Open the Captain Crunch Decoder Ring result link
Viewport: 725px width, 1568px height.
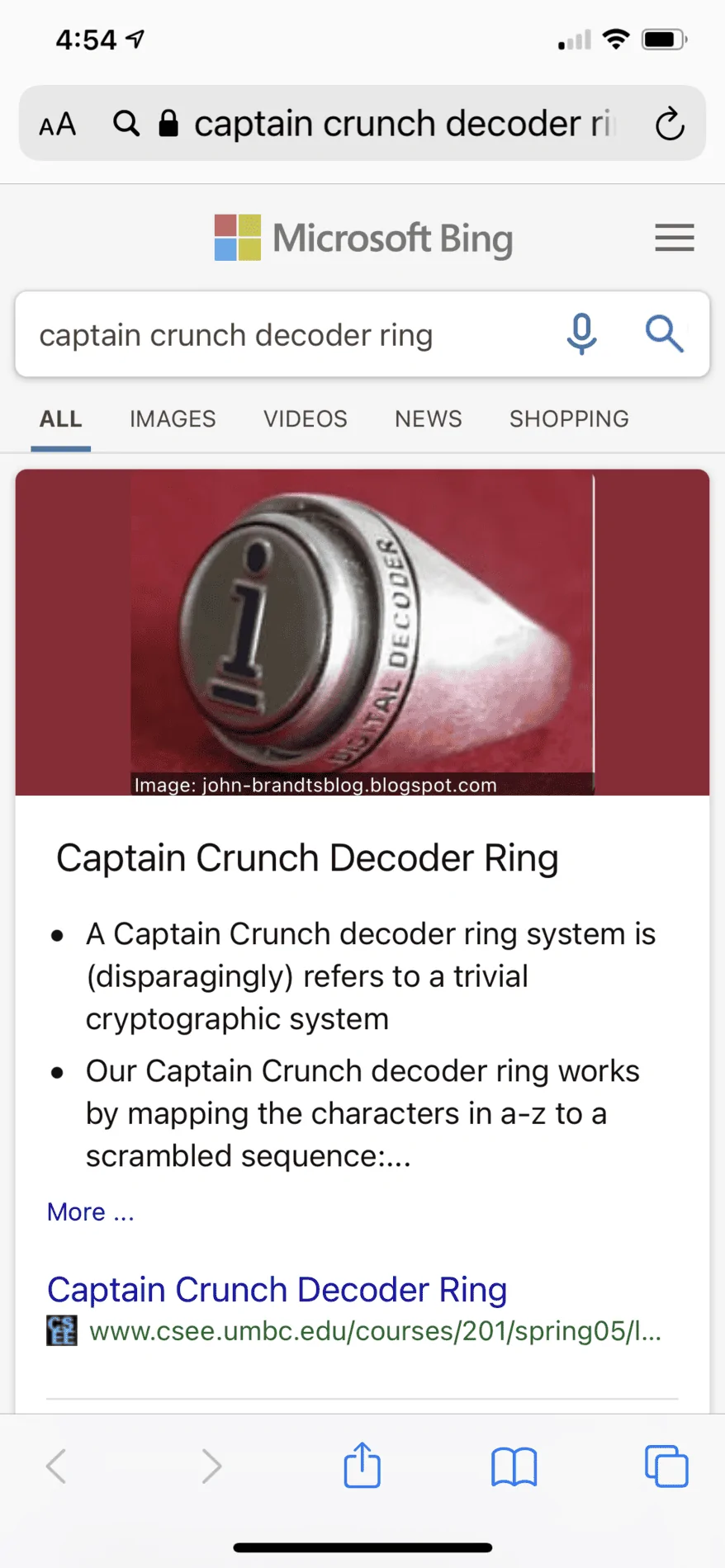[277, 1289]
